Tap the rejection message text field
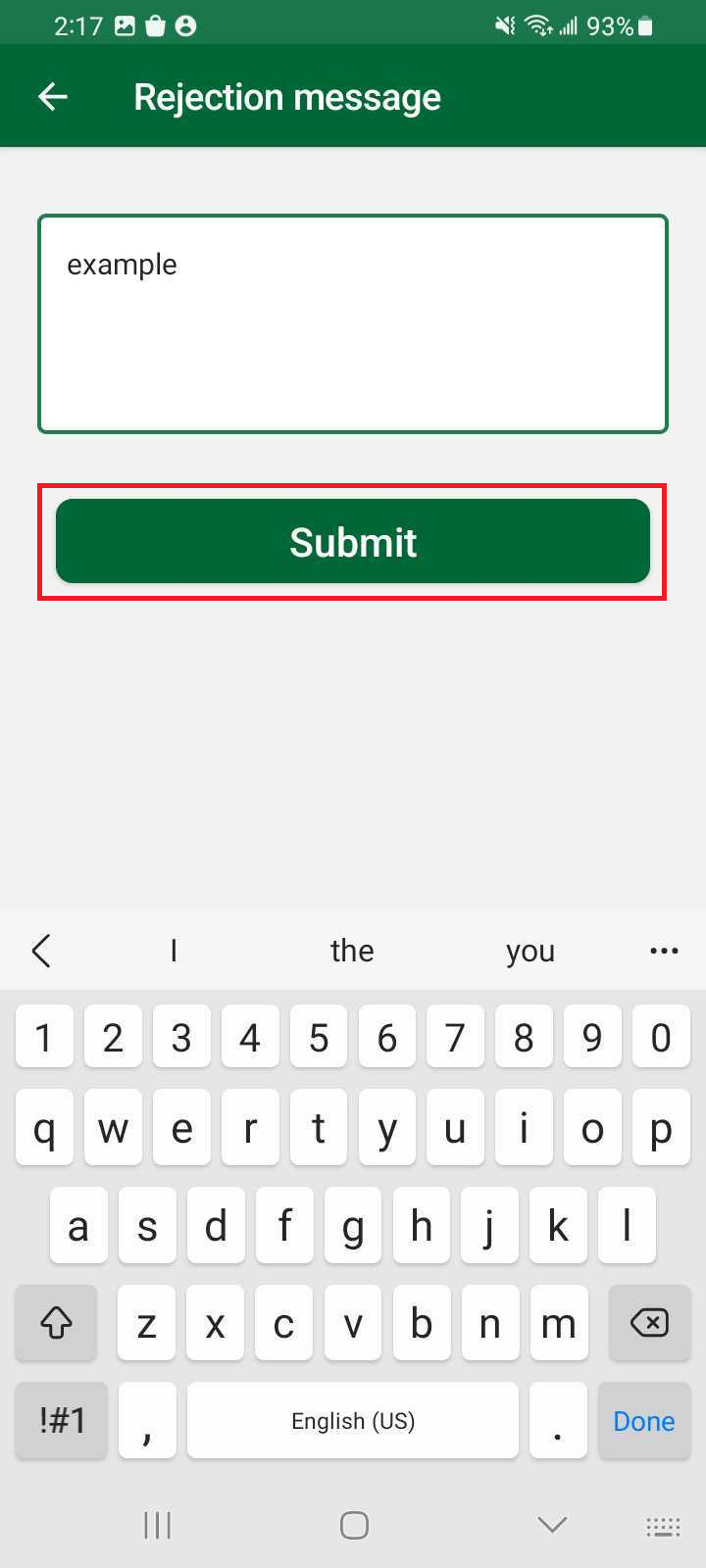This screenshot has height=1568, width=706. [353, 323]
